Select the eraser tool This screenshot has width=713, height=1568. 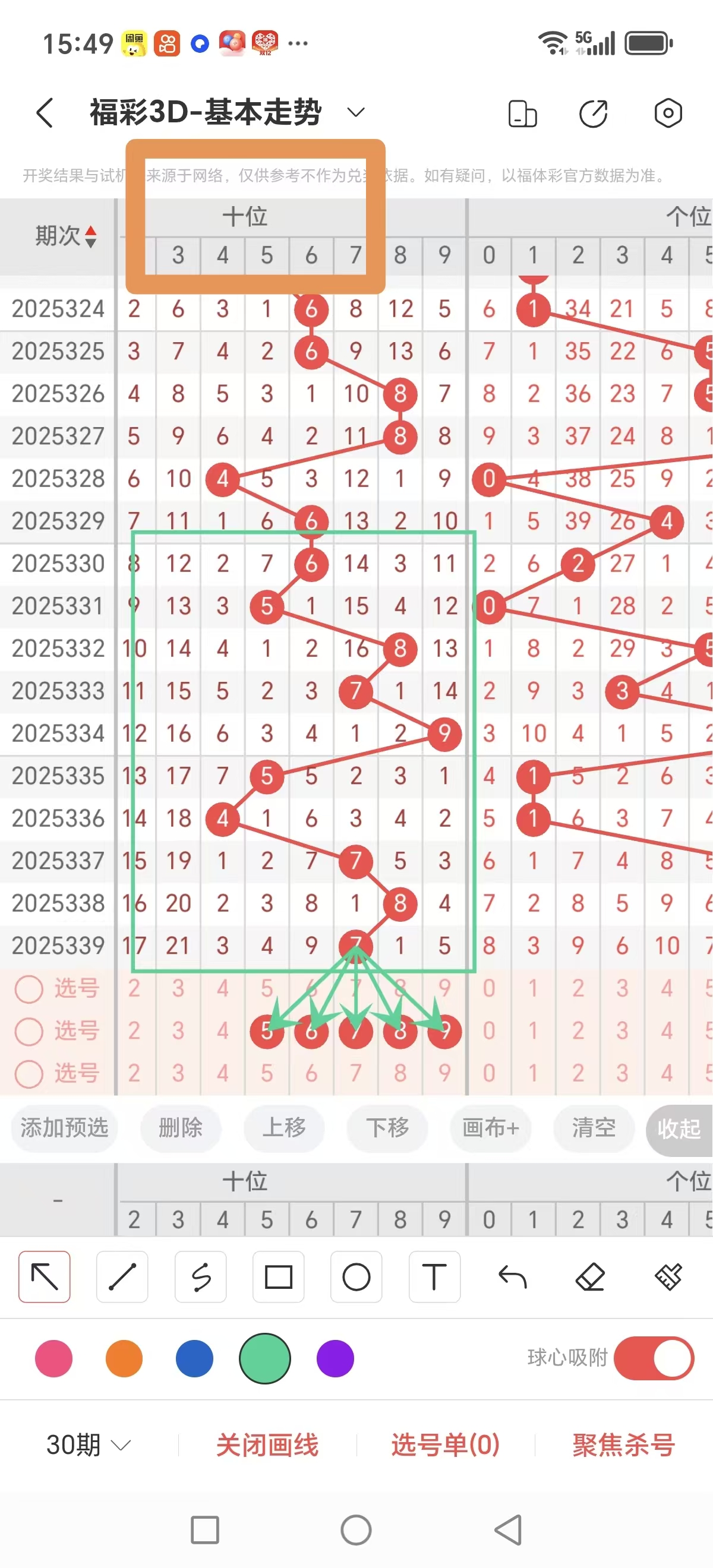click(591, 1277)
